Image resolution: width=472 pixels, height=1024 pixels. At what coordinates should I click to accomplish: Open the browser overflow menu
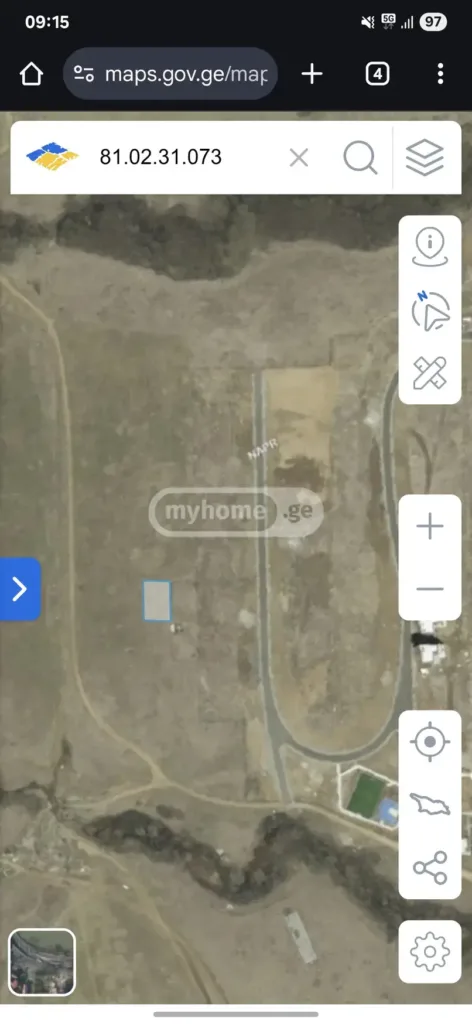click(441, 74)
